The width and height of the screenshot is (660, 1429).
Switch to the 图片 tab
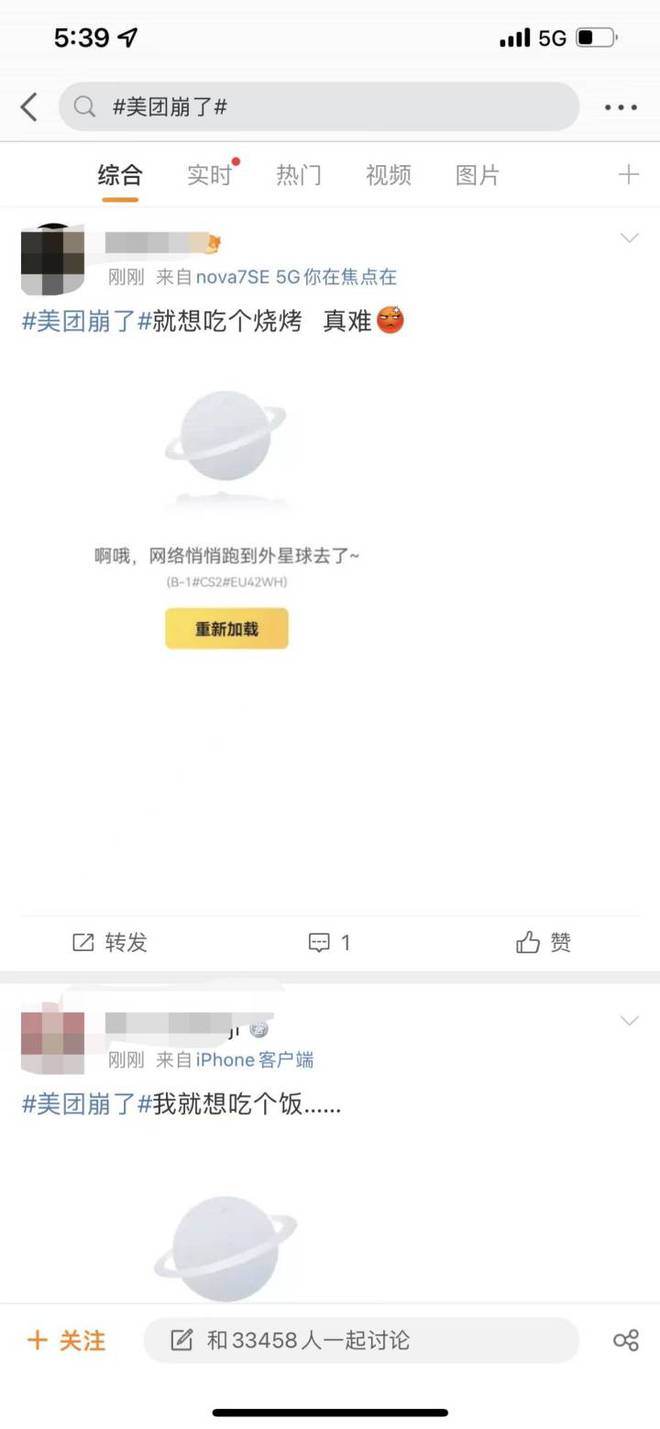(x=477, y=176)
